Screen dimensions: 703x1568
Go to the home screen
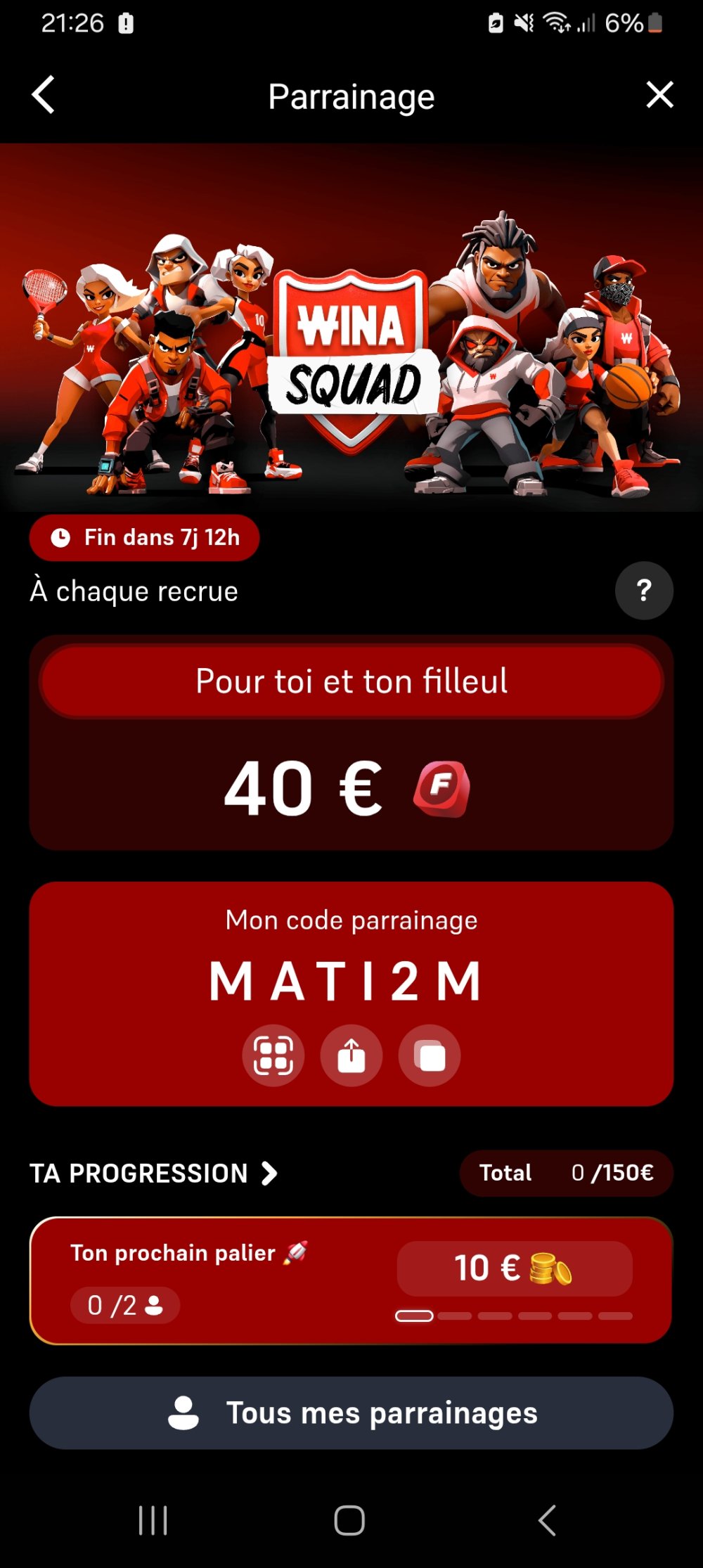349,1520
